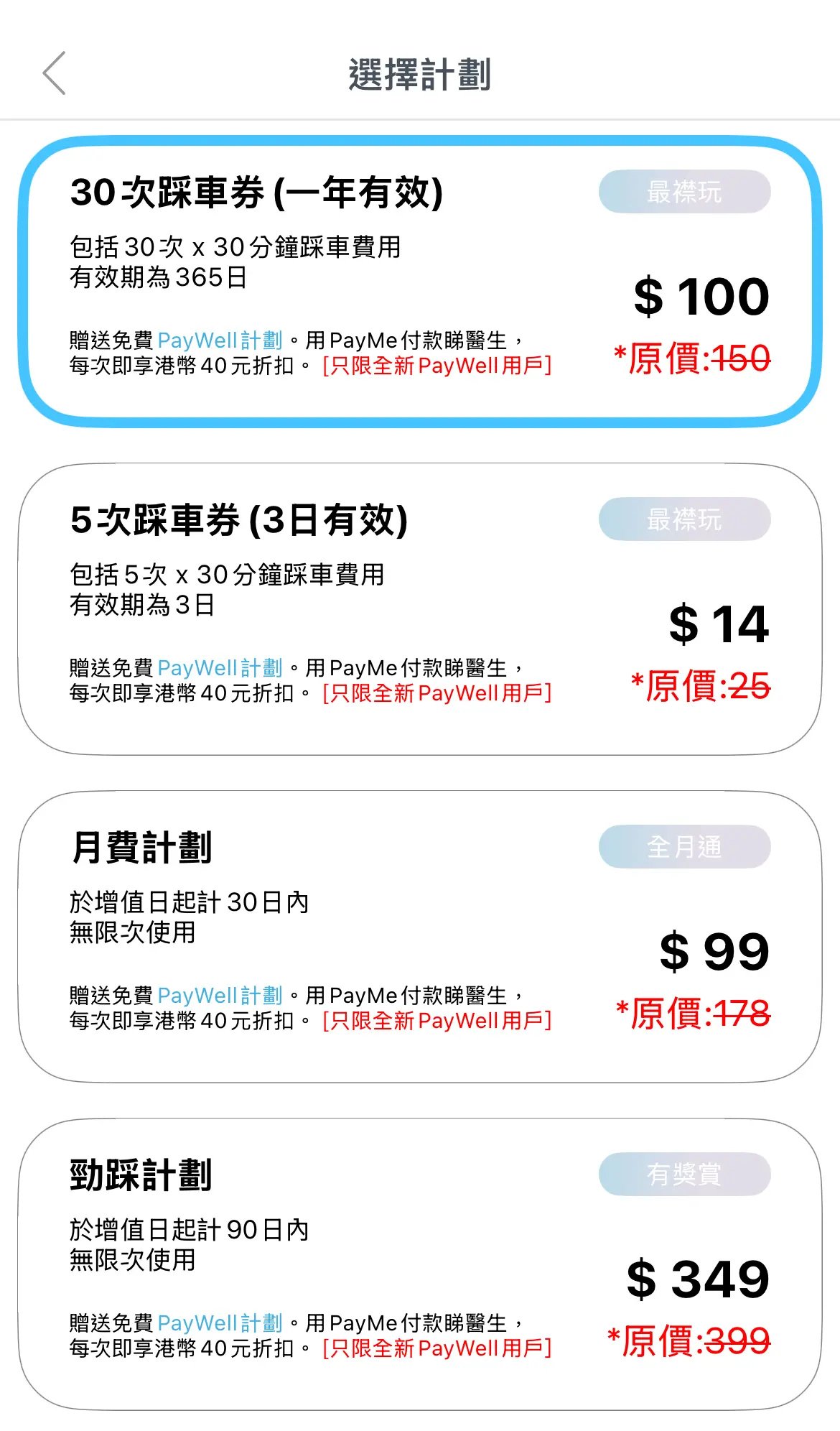Go back from the 選擇計劃 page
Screen dimensions: 840x1431
(x=54, y=73)
